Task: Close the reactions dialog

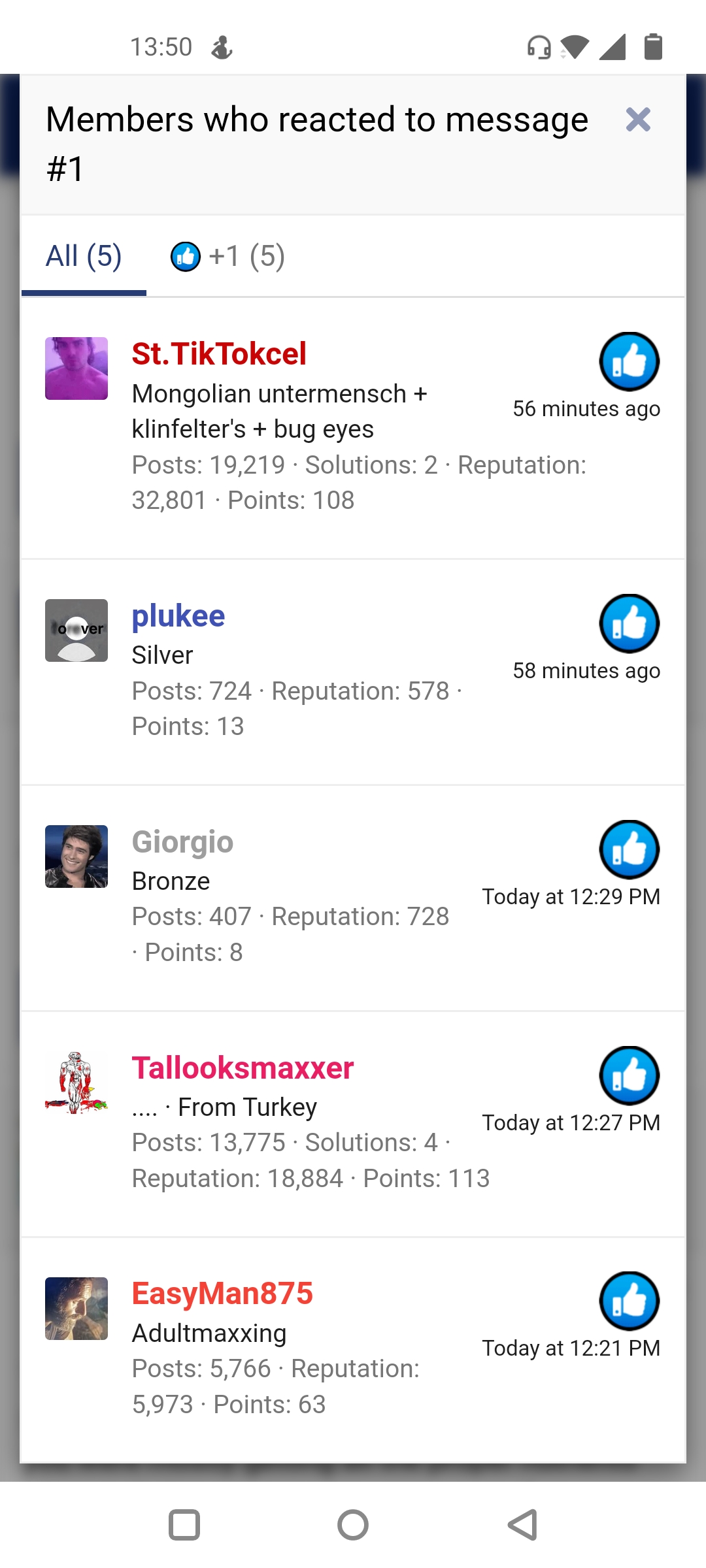Action: pos(638,120)
